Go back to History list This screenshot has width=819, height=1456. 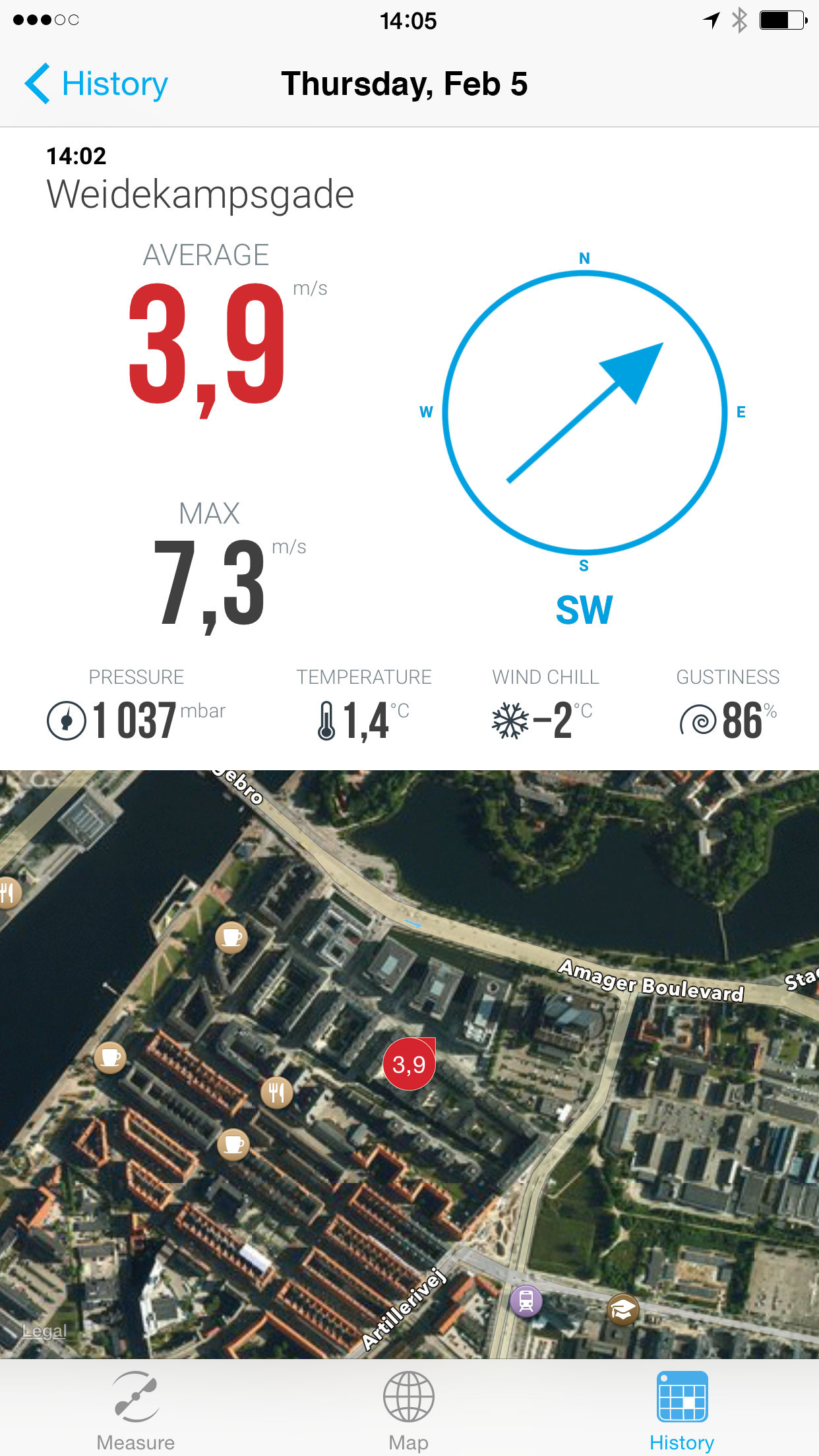tap(96, 84)
